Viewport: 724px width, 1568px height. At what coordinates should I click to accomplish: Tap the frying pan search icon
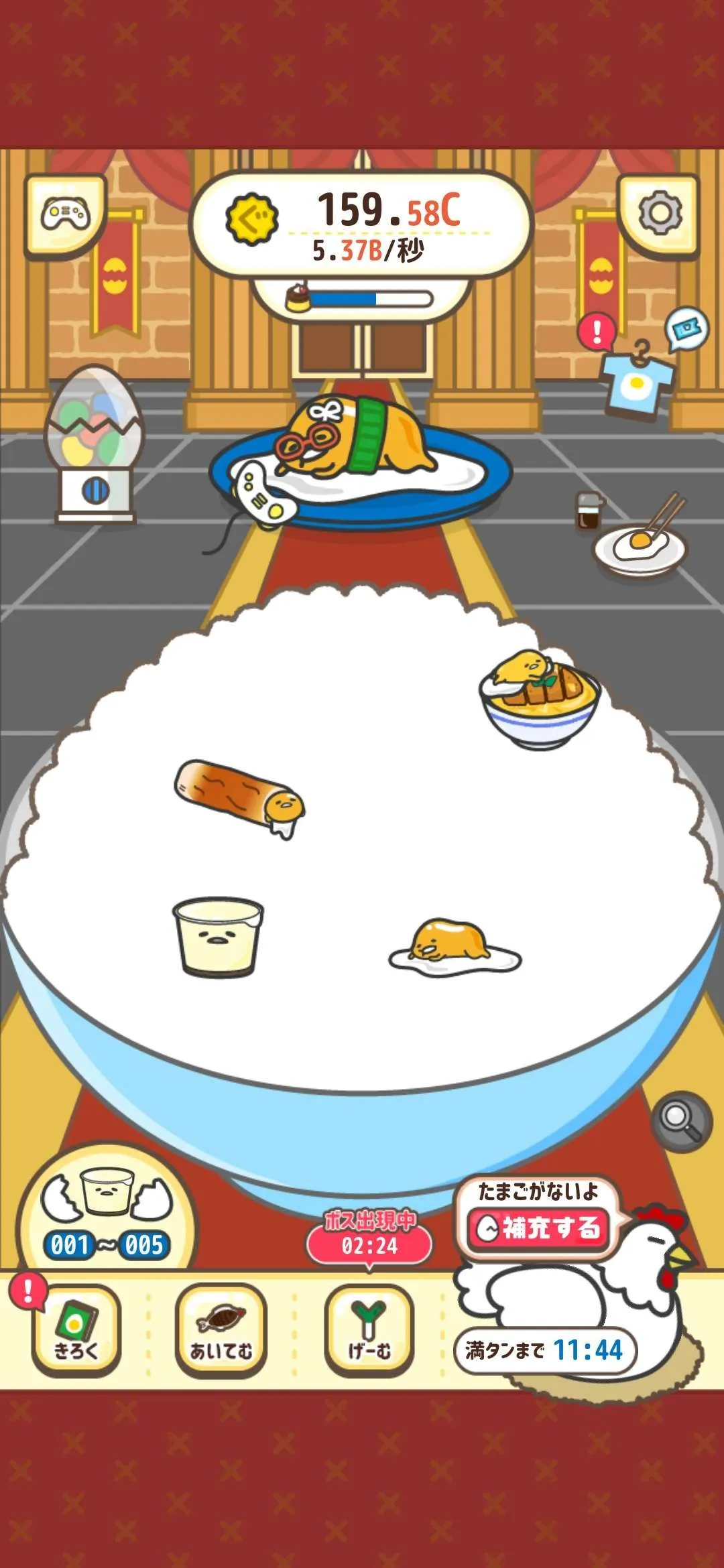(680, 1121)
